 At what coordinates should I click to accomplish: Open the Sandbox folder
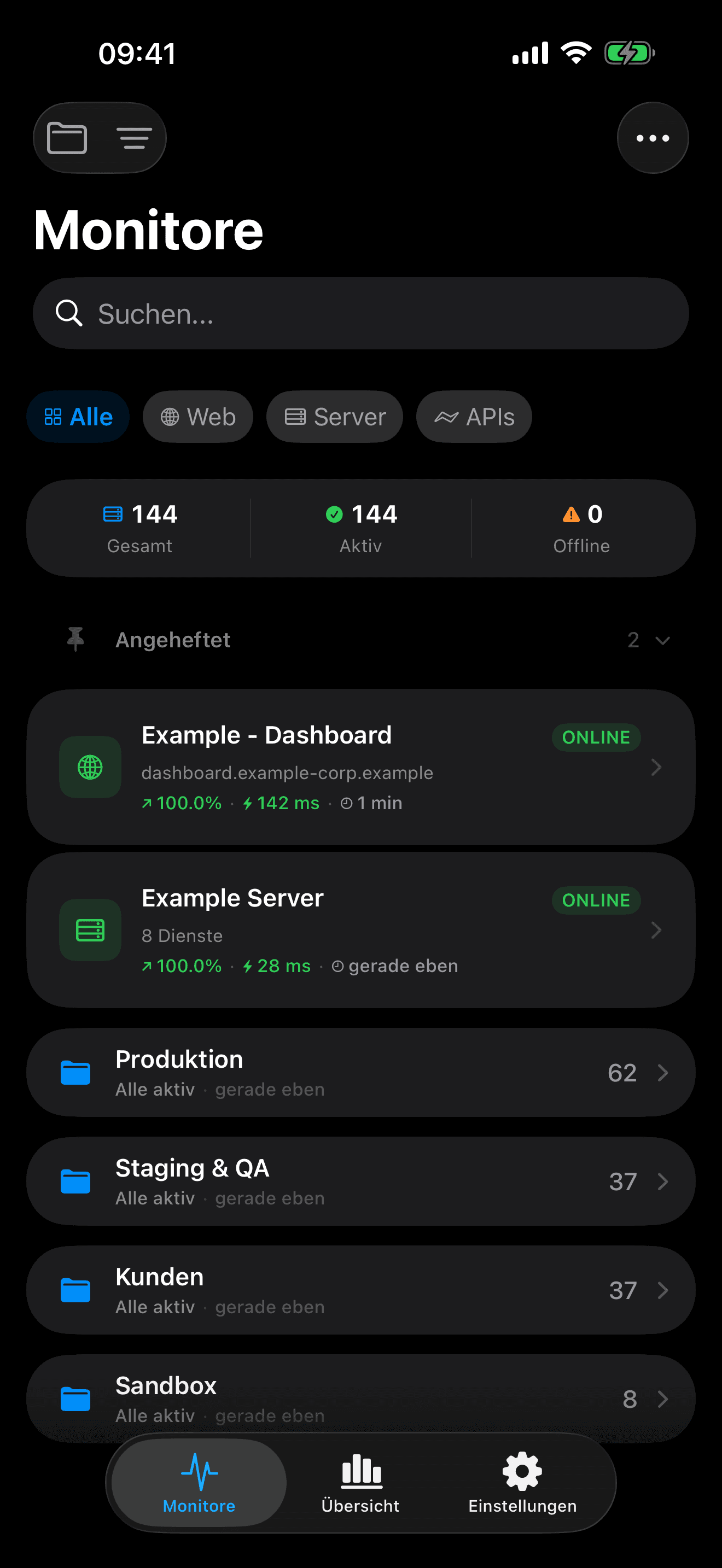coord(360,1398)
